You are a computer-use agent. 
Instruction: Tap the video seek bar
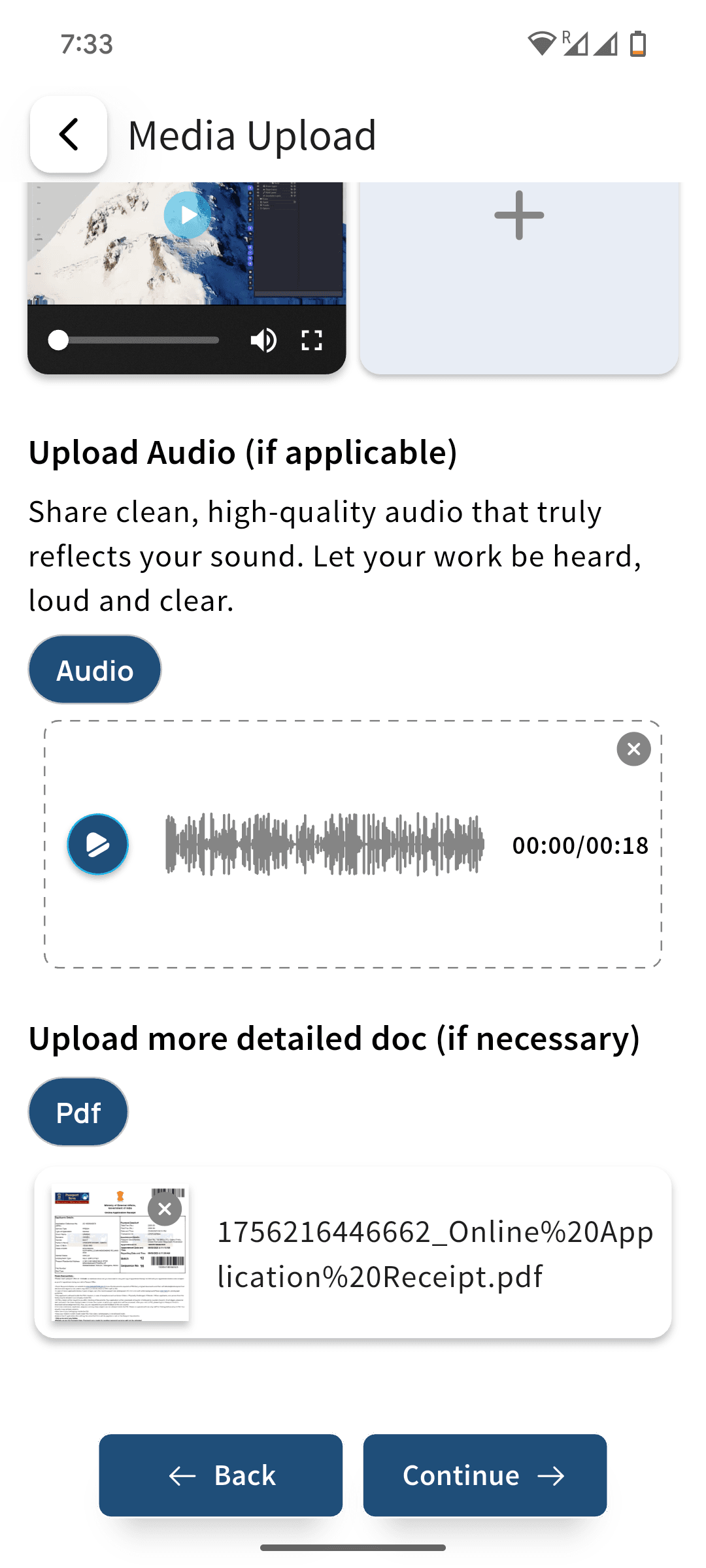click(x=137, y=340)
